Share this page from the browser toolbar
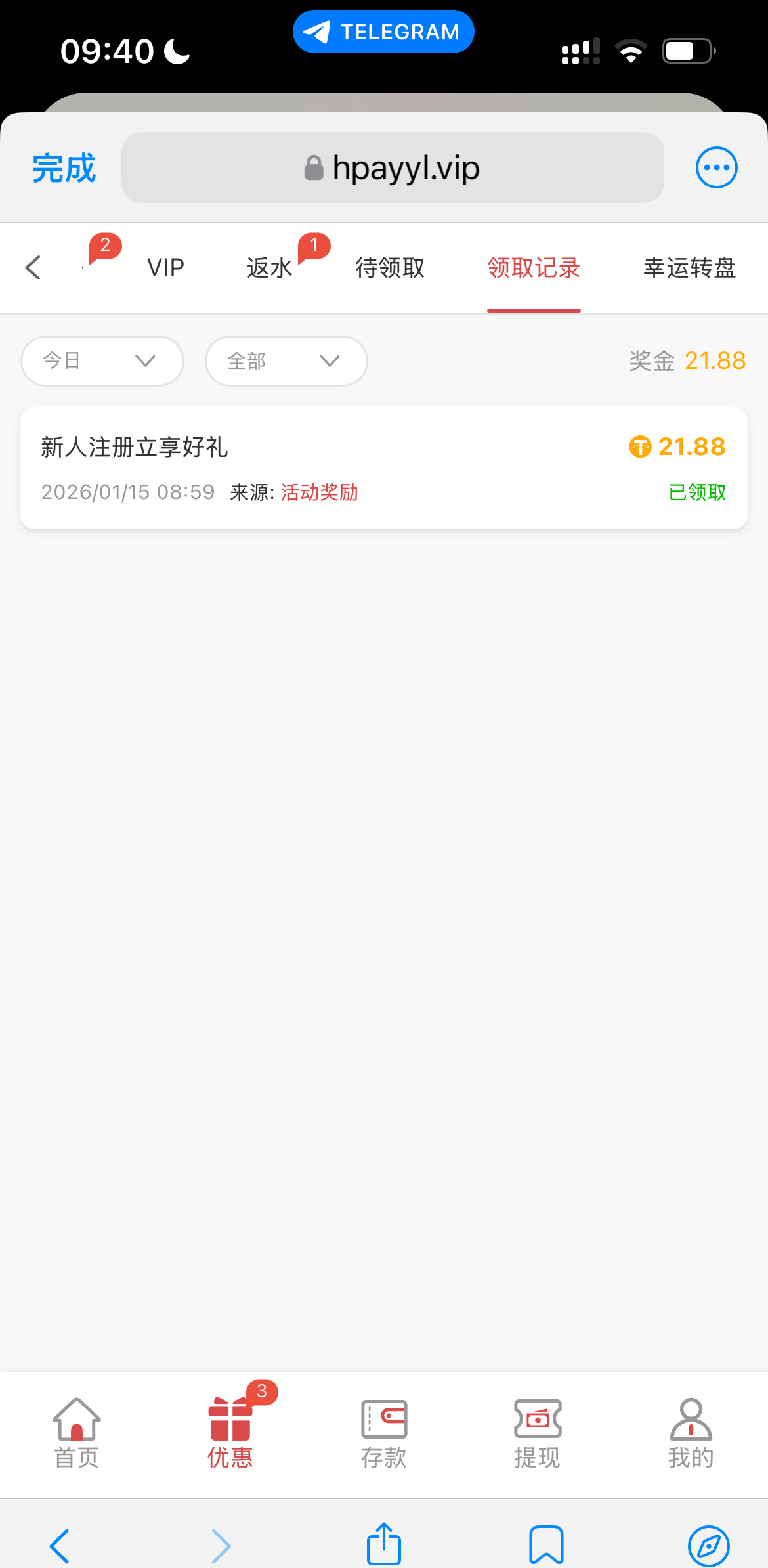The height and width of the screenshot is (1568, 768). [384, 1544]
